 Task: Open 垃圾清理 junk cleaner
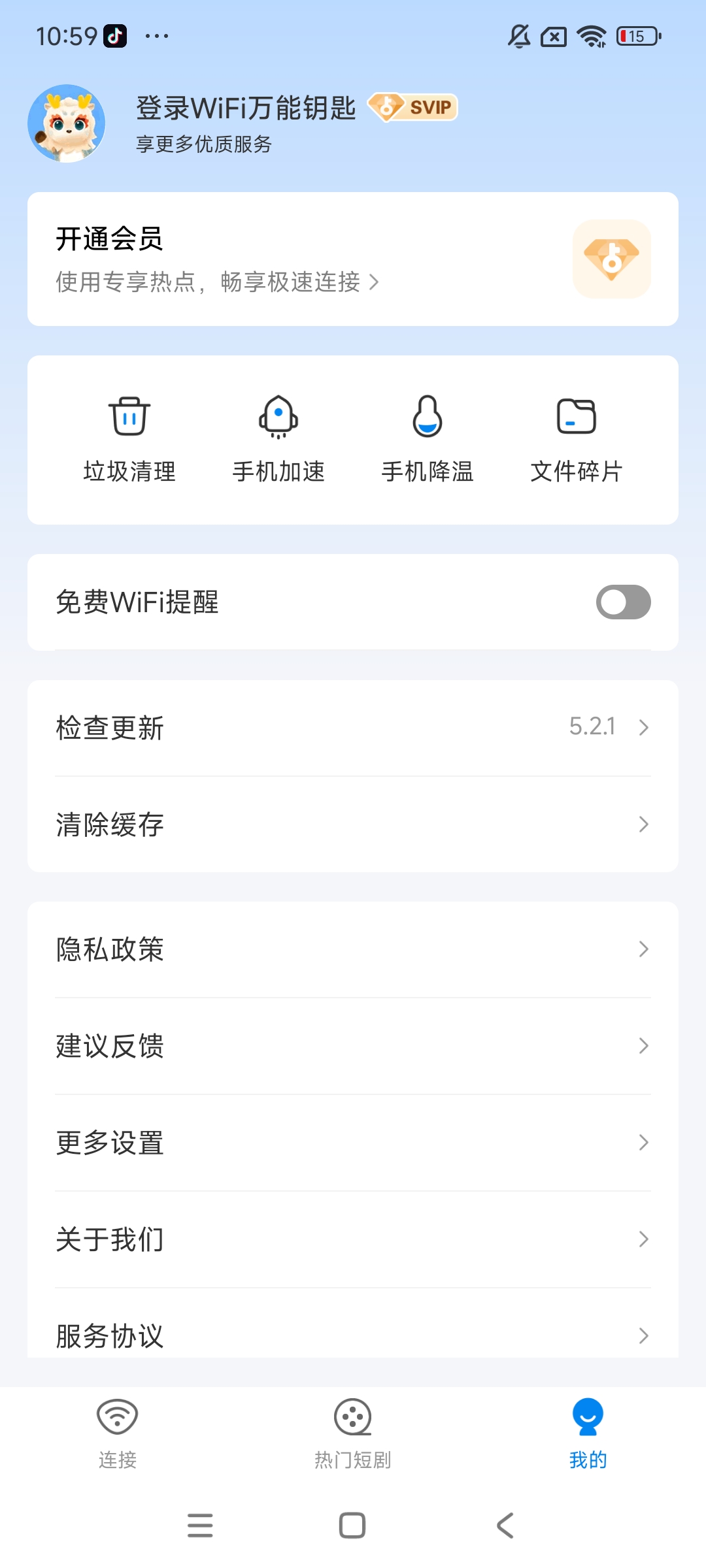pyautogui.click(x=129, y=439)
